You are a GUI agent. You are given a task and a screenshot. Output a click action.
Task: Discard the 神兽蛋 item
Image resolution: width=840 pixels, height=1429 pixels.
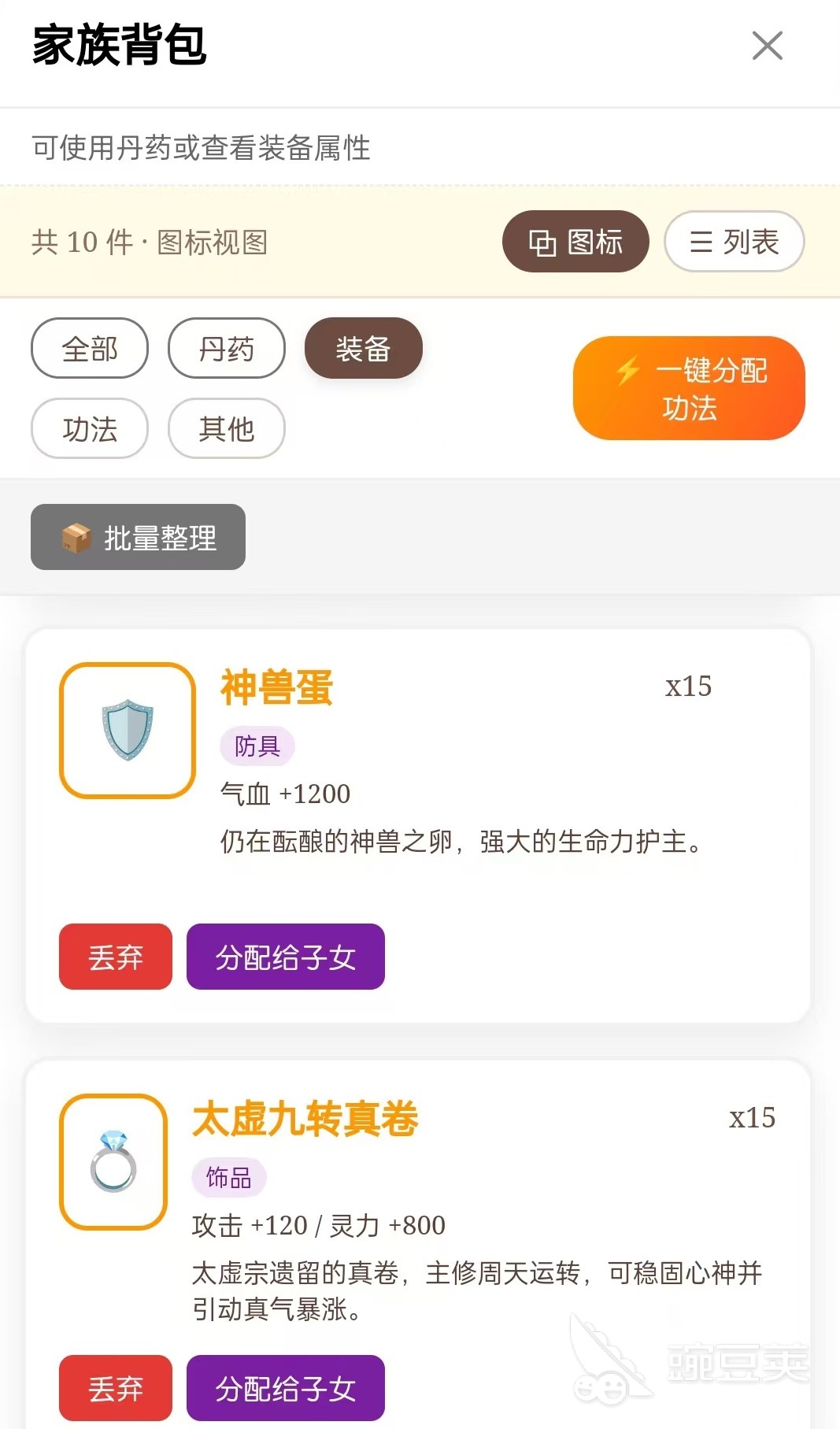coord(116,957)
